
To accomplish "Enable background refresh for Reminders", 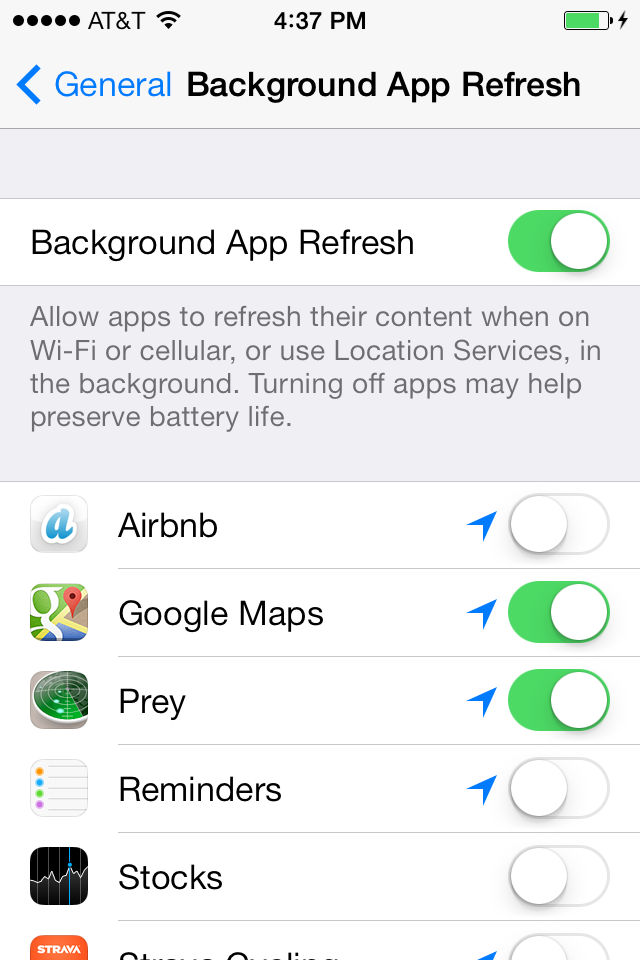I will tap(558, 789).
